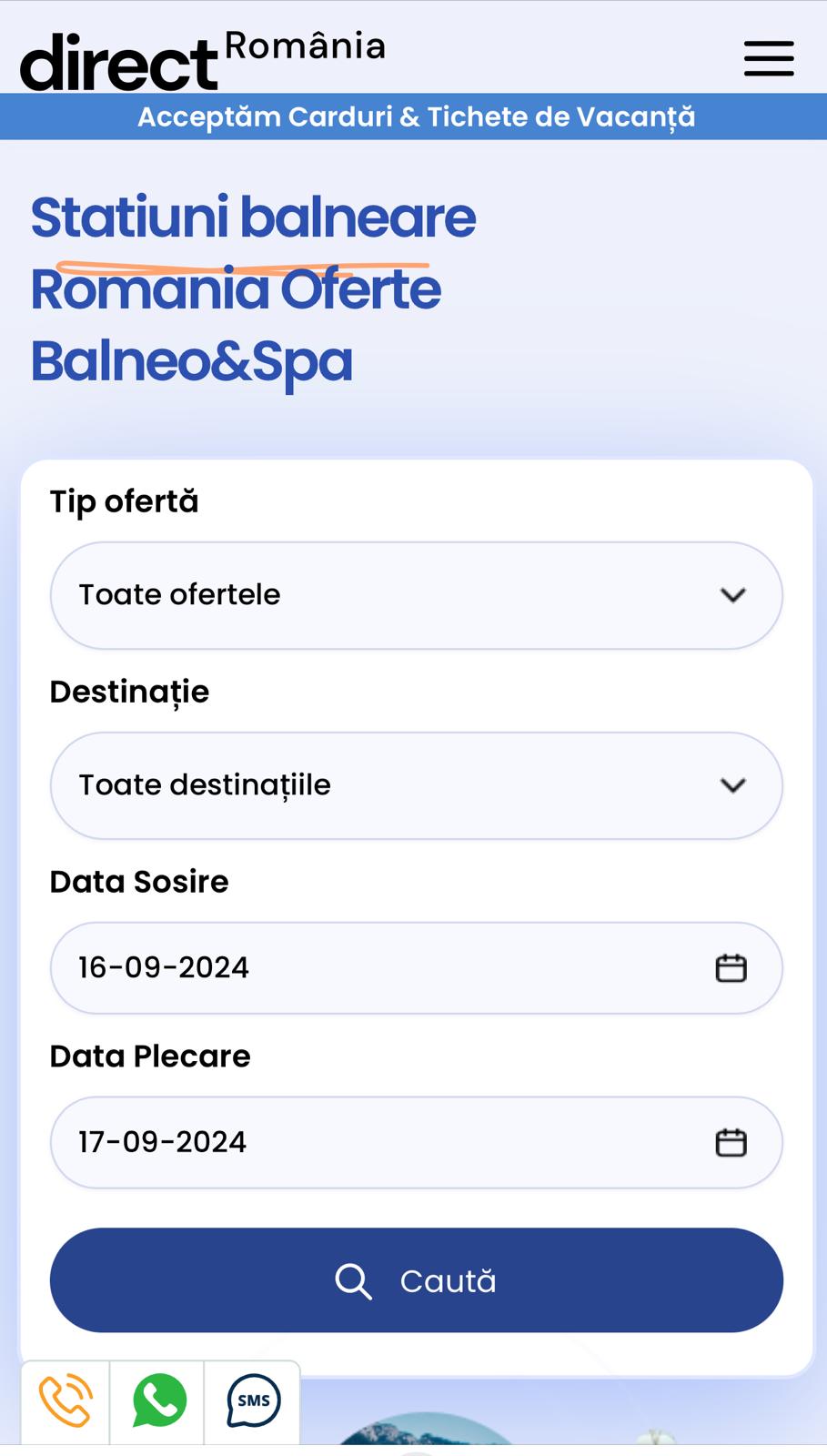Expand the Destinație dropdown

pos(416,785)
